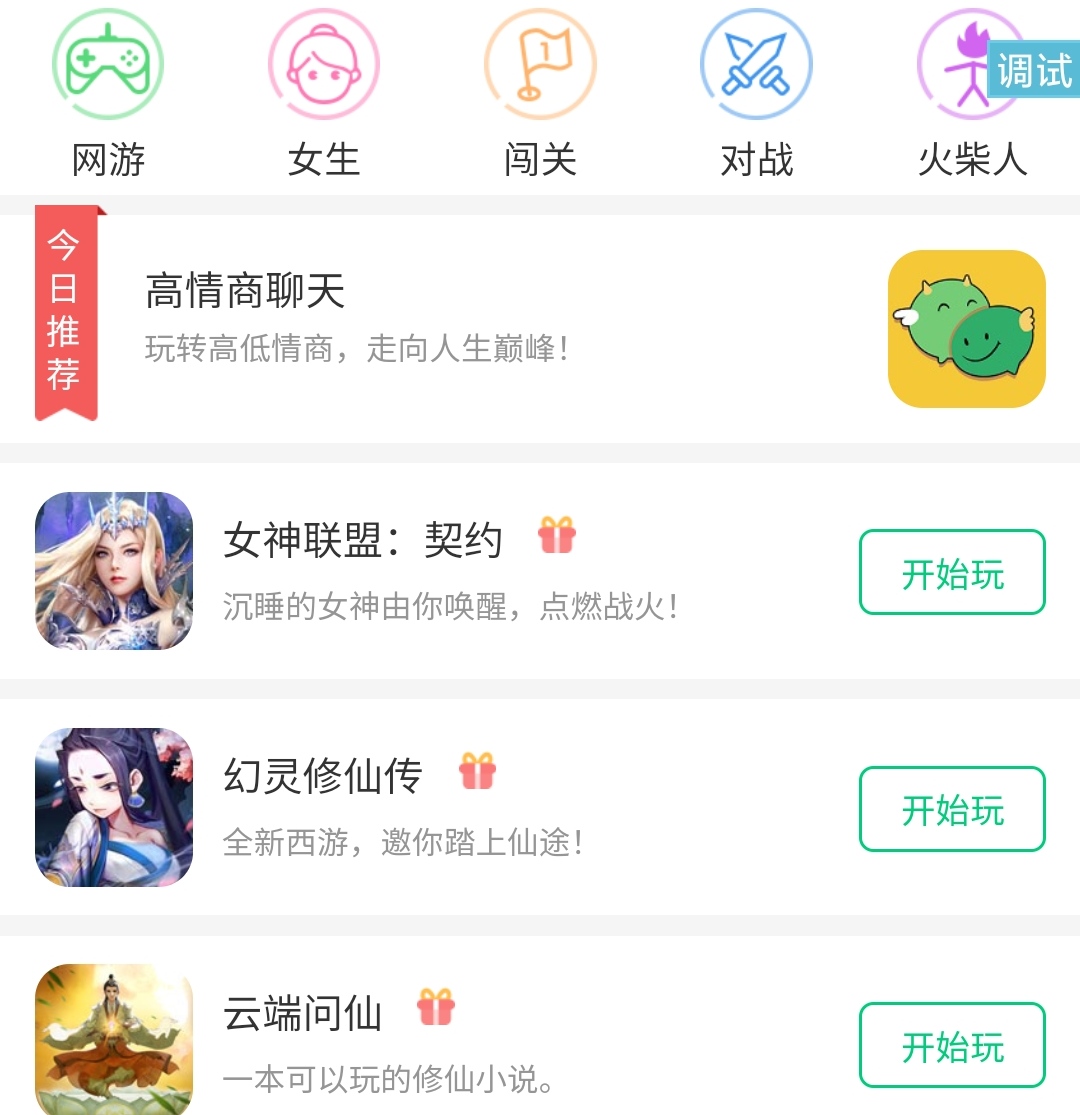Start playing 幻灵修仙传
This screenshot has height=1115, width=1080.
click(x=952, y=808)
